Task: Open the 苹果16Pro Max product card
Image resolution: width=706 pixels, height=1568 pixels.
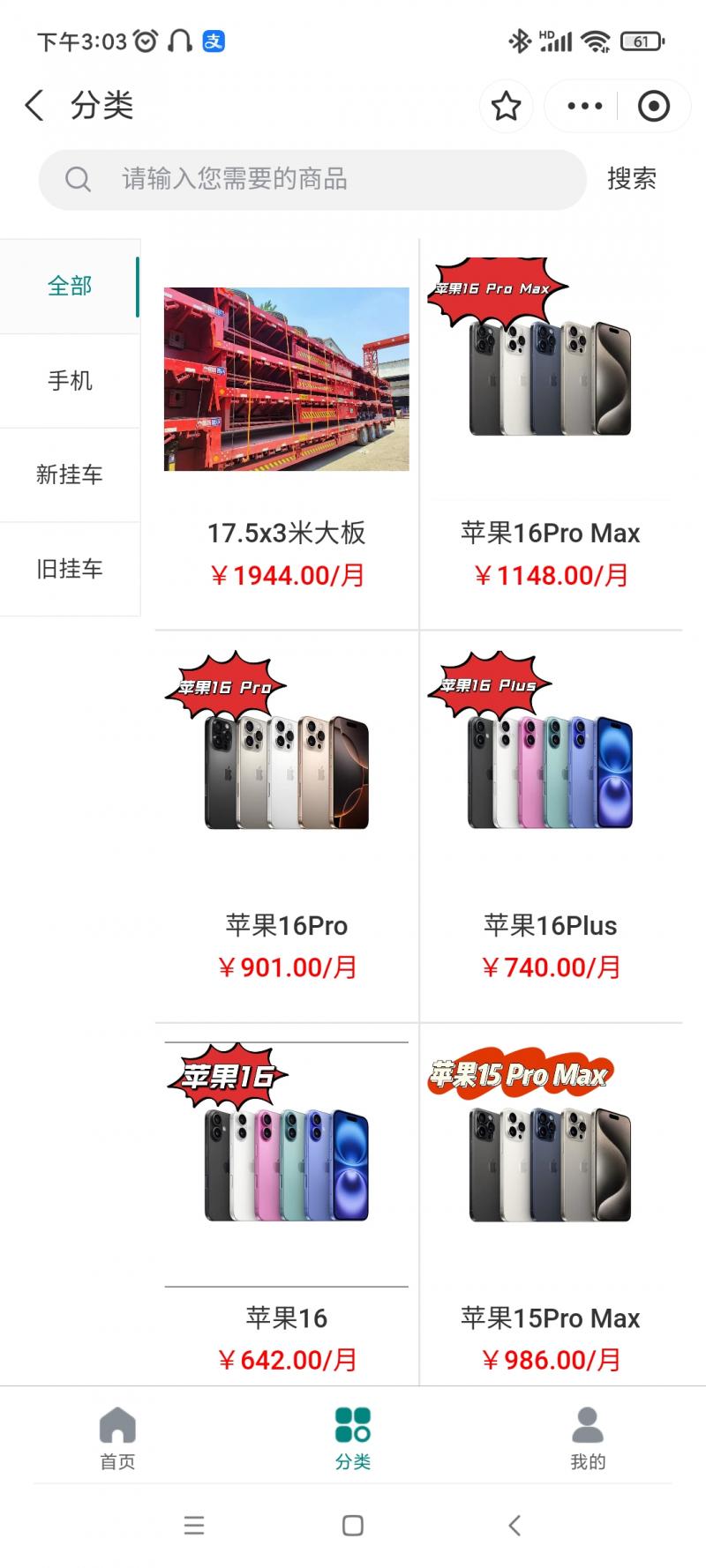Action: (550, 434)
